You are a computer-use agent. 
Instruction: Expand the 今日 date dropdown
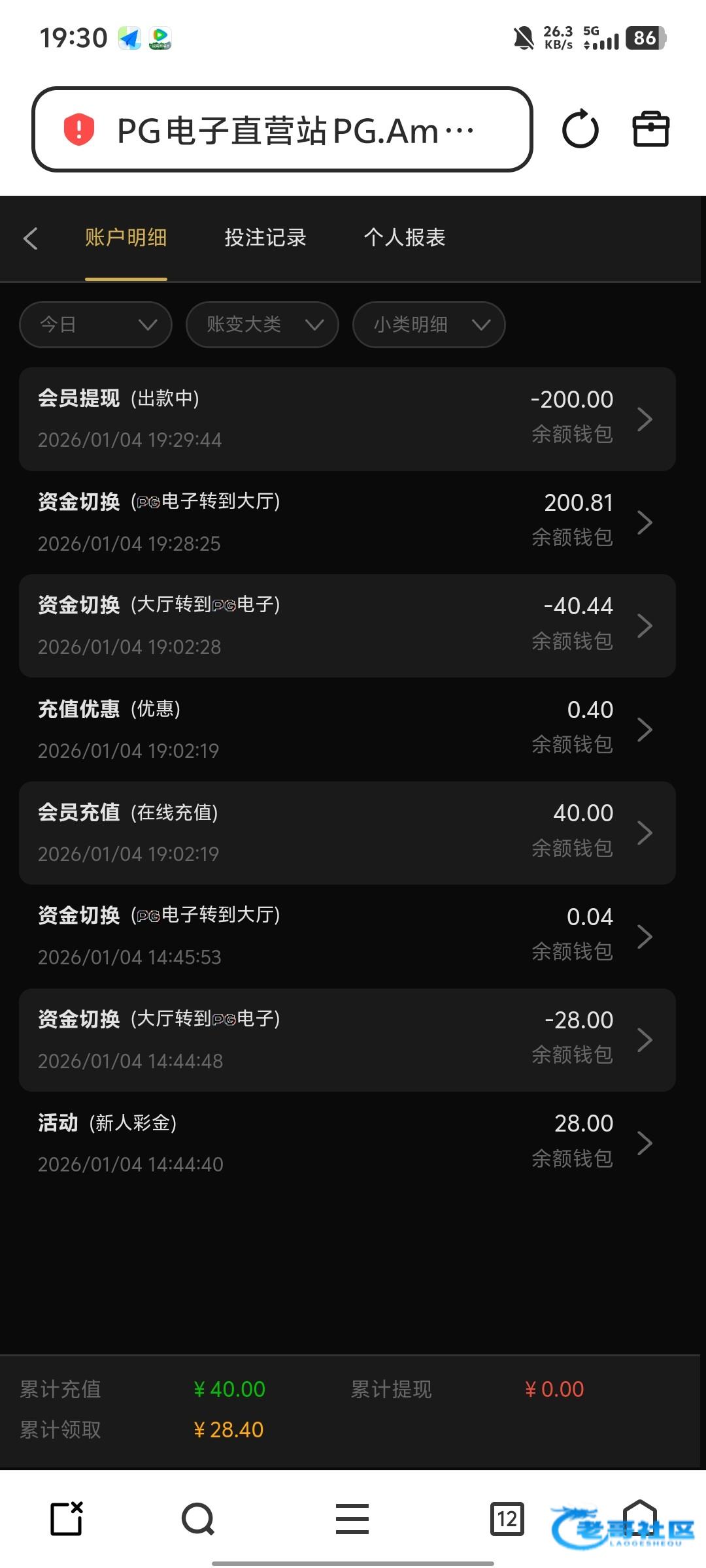pos(95,325)
